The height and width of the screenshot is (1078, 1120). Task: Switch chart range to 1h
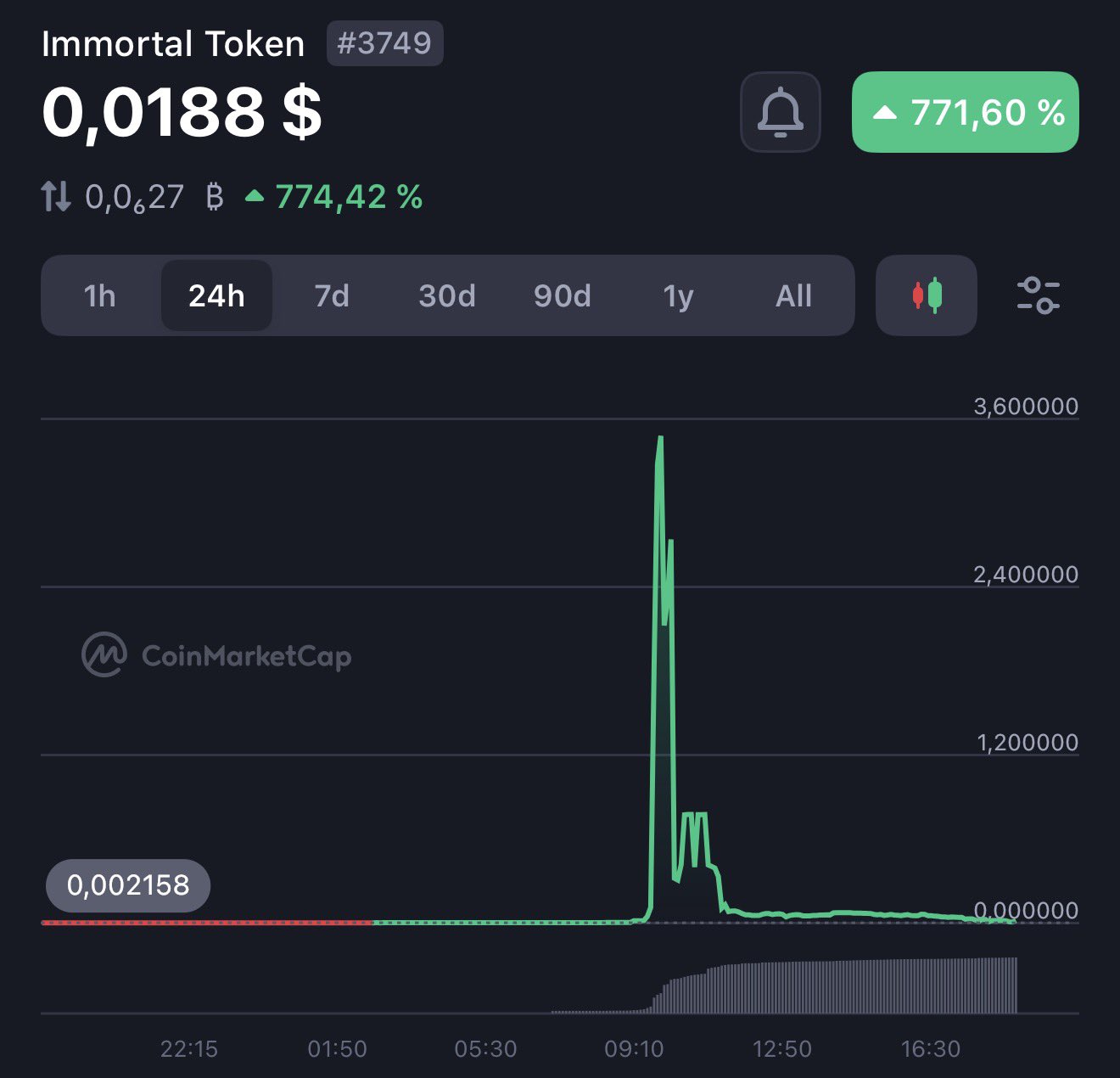(100, 296)
